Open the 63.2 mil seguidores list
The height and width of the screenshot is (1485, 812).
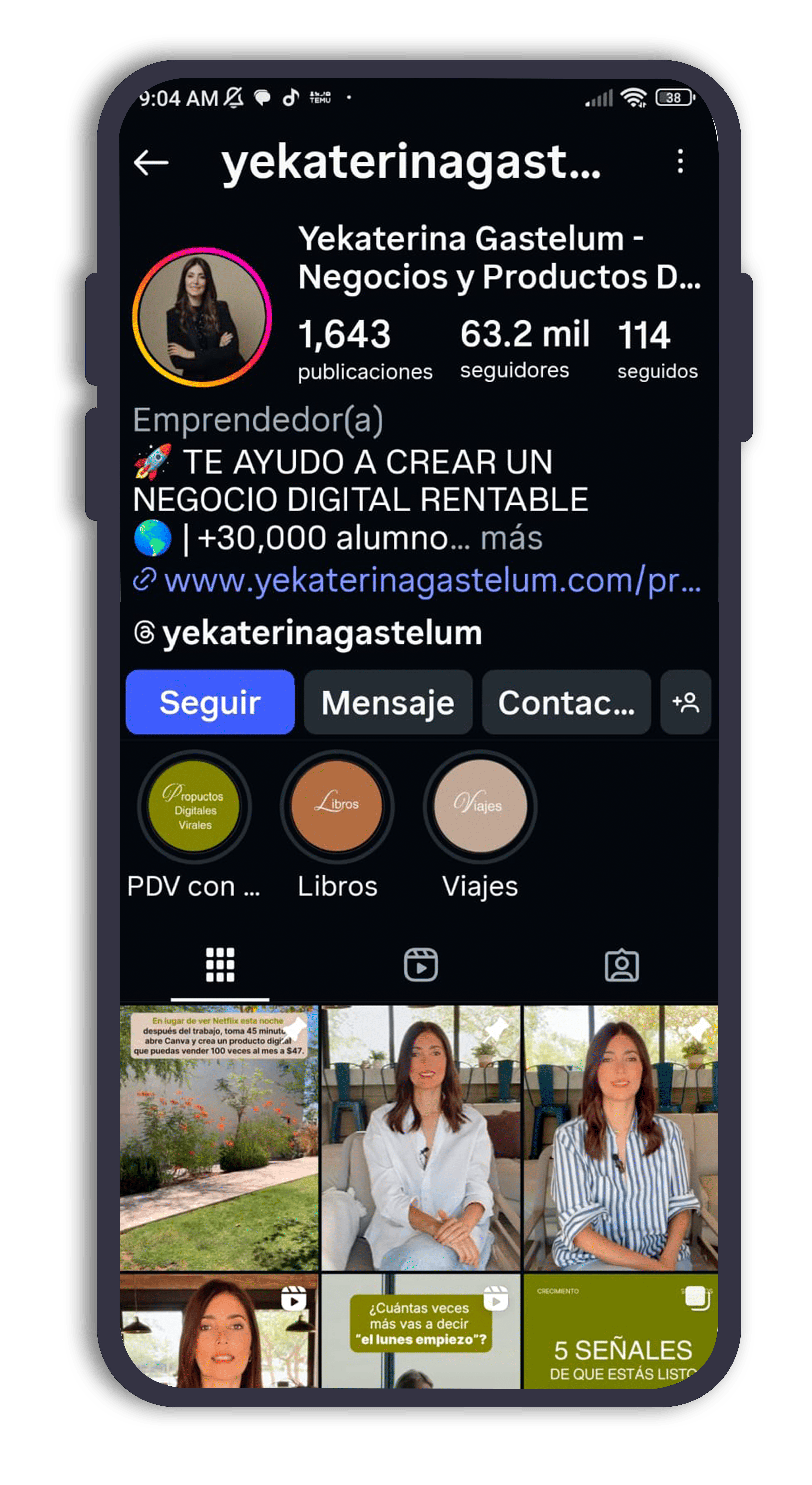[524, 349]
